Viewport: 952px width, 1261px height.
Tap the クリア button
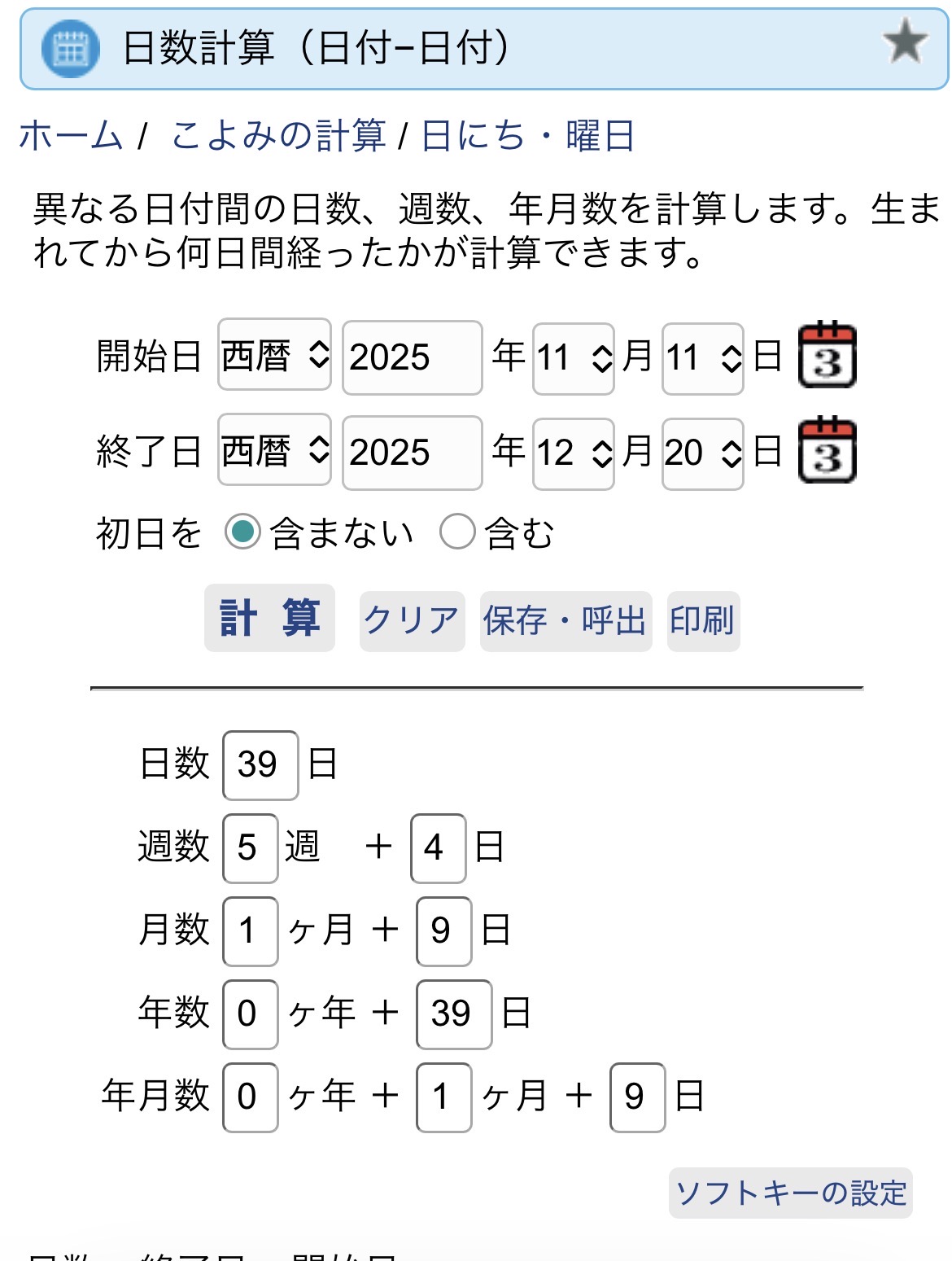pos(412,621)
